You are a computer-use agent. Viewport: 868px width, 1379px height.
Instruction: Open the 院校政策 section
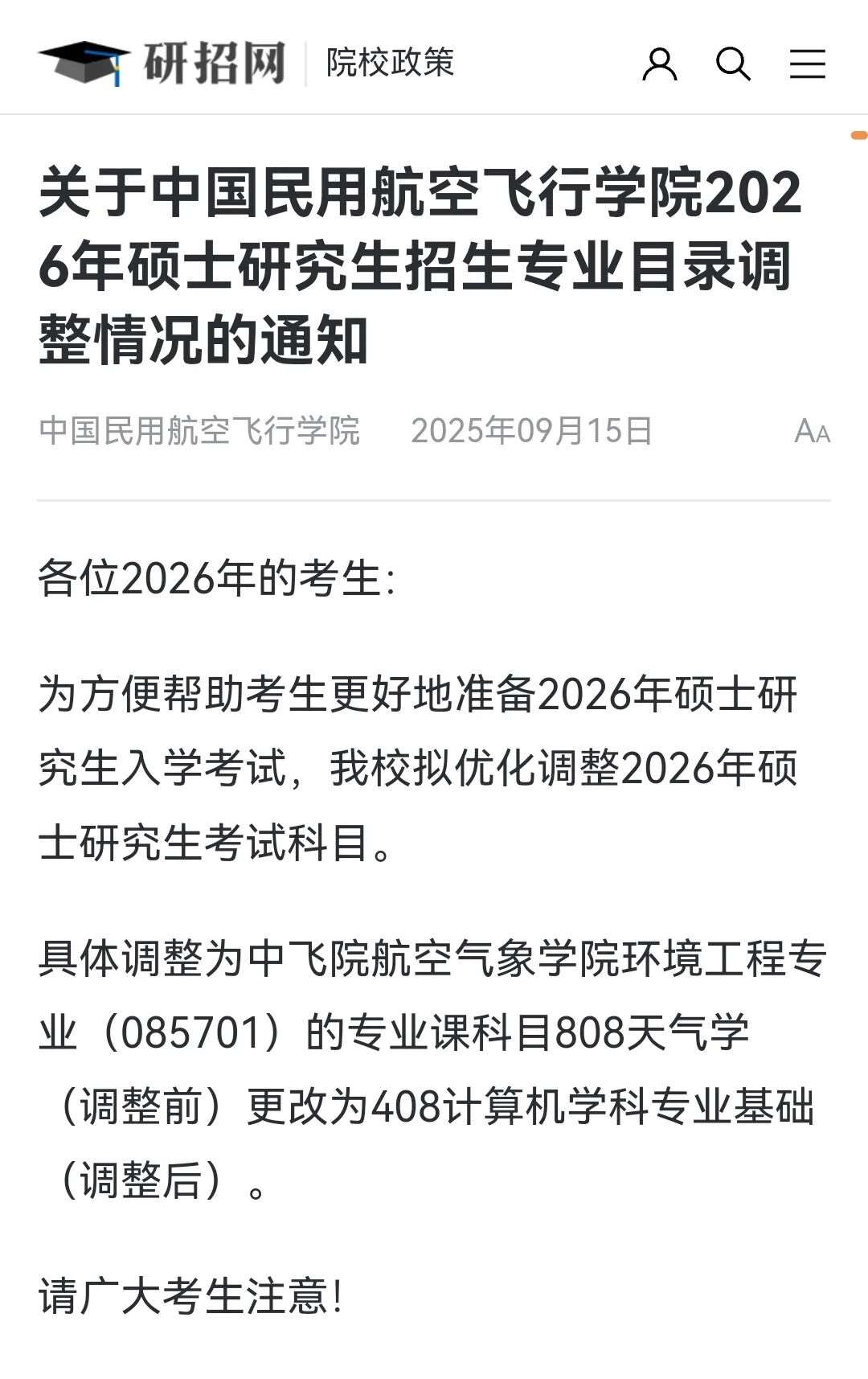(390, 63)
